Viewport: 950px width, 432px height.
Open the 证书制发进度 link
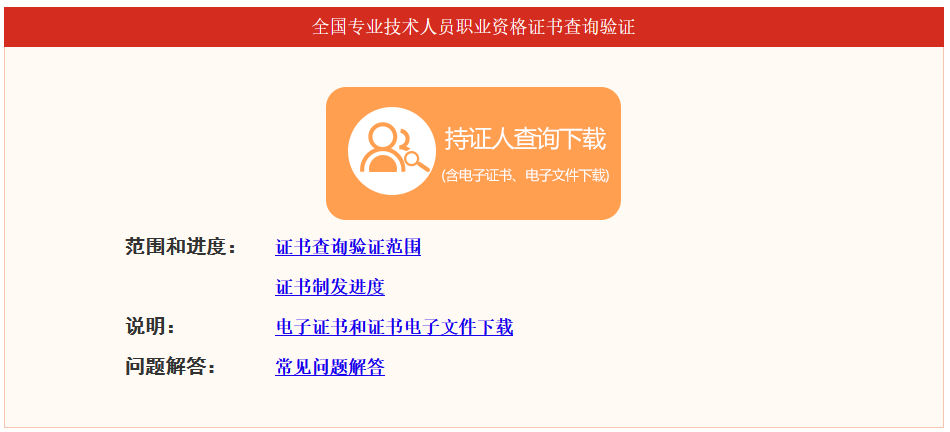329,287
